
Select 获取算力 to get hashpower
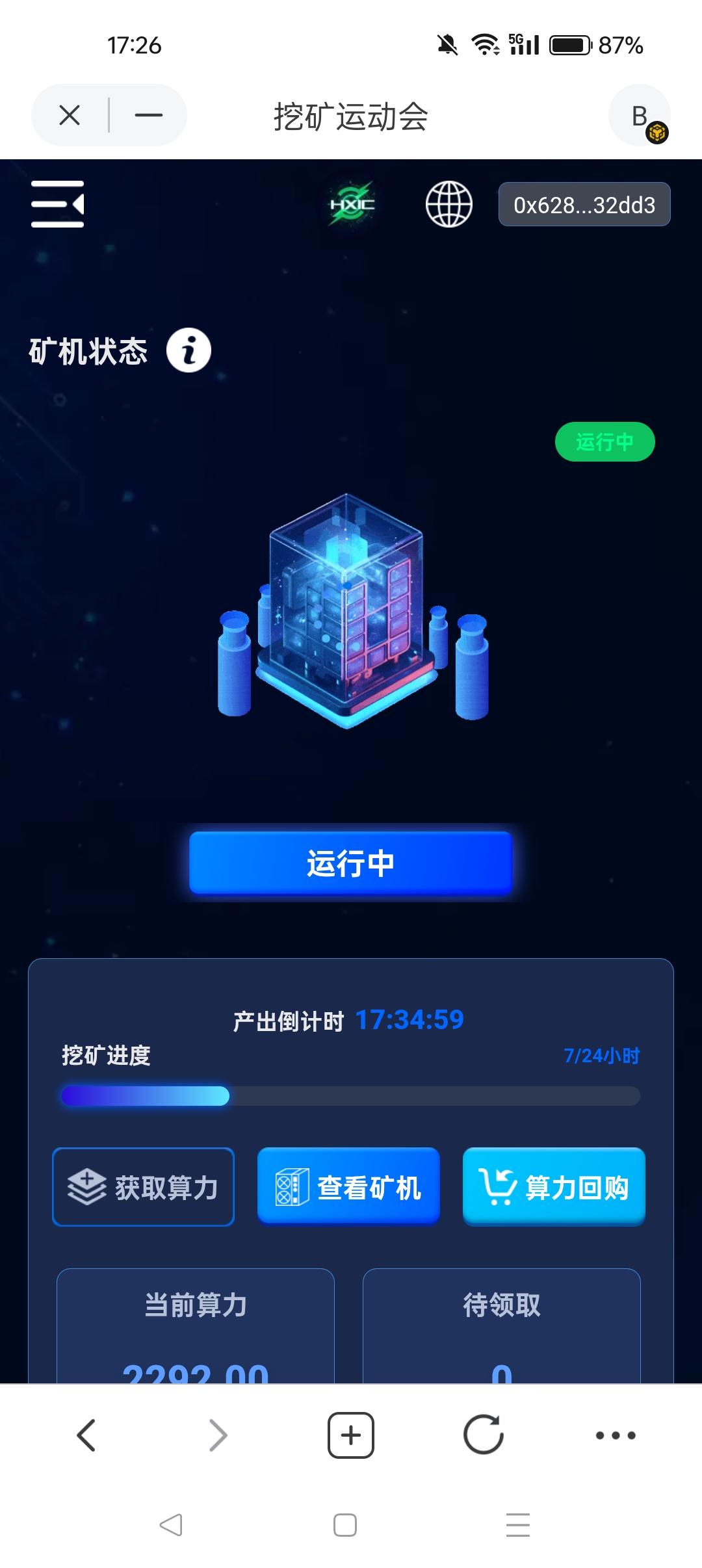(x=144, y=1187)
